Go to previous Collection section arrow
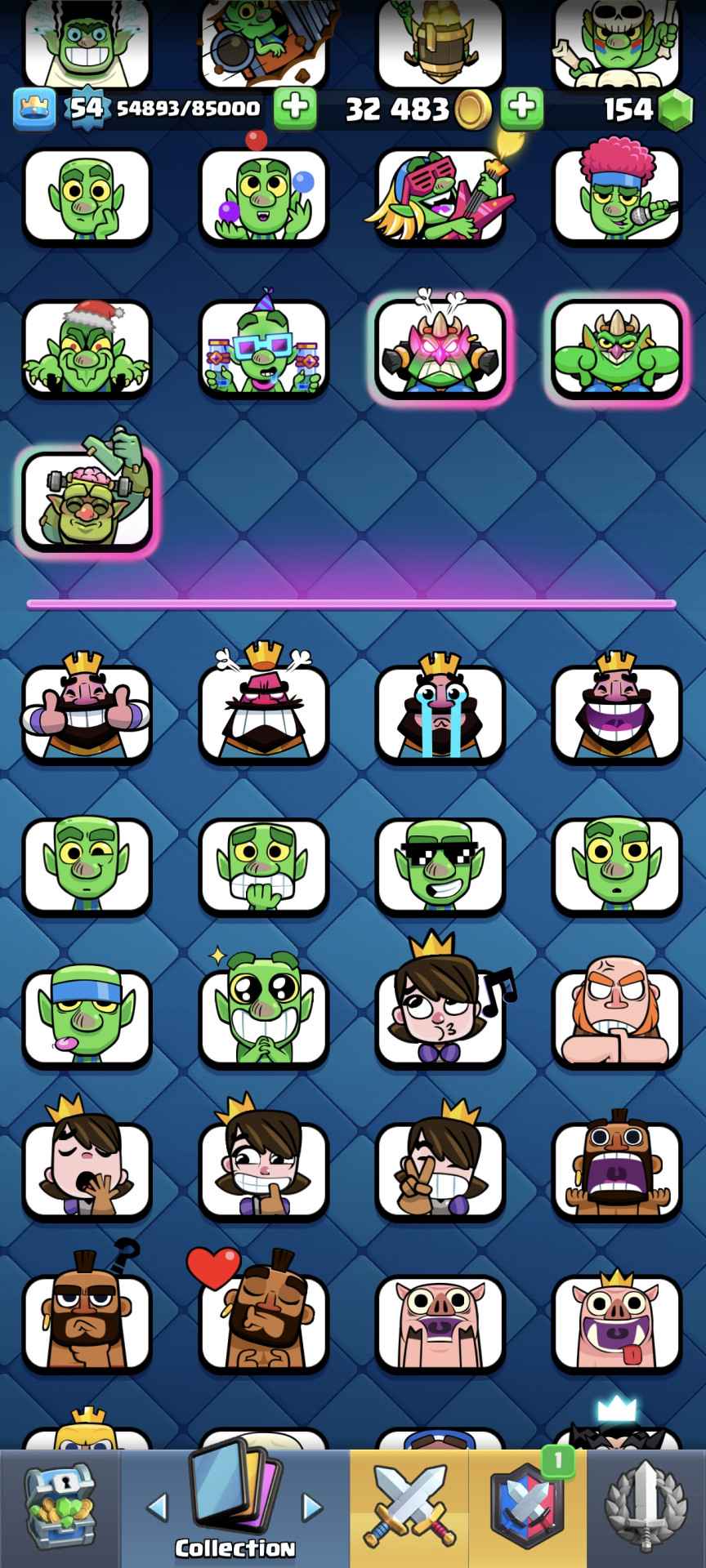Viewport: 706px width, 1568px height. (157, 1507)
